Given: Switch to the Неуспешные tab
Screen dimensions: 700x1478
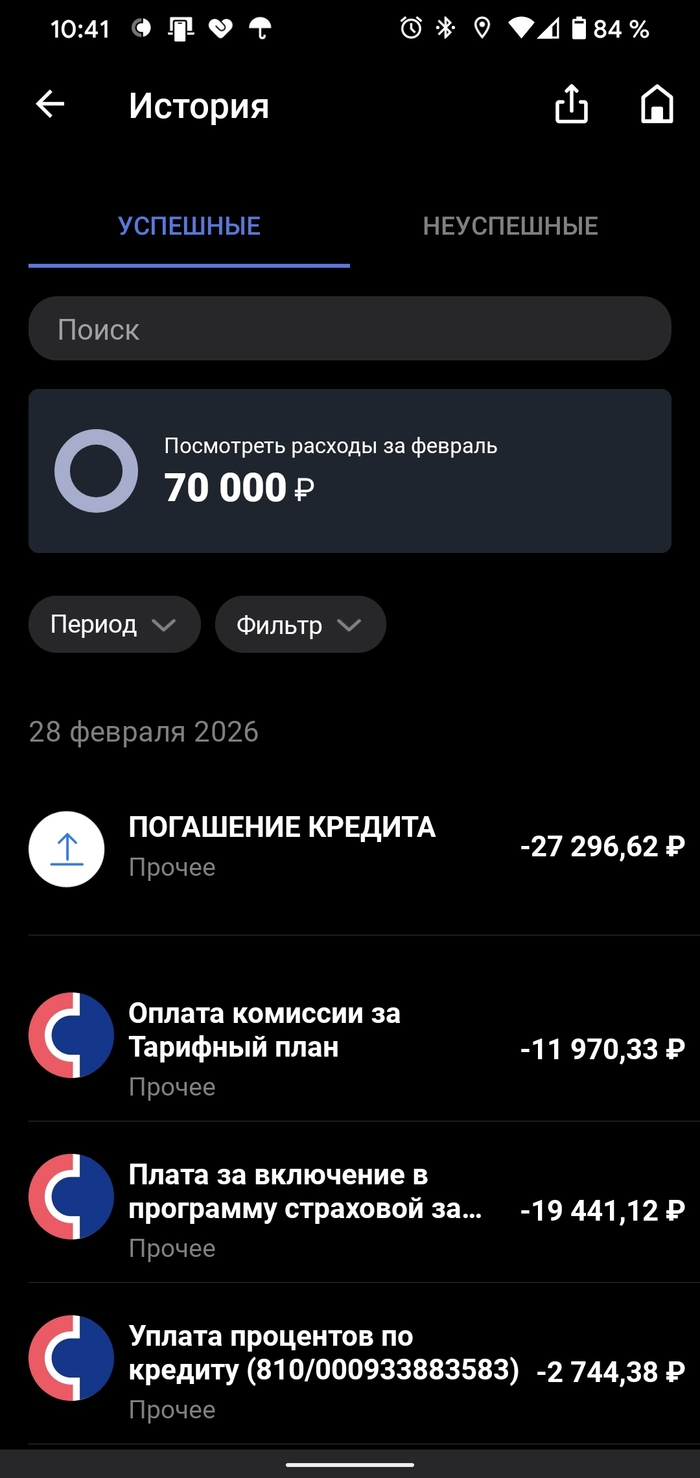Looking at the screenshot, I should click(510, 226).
